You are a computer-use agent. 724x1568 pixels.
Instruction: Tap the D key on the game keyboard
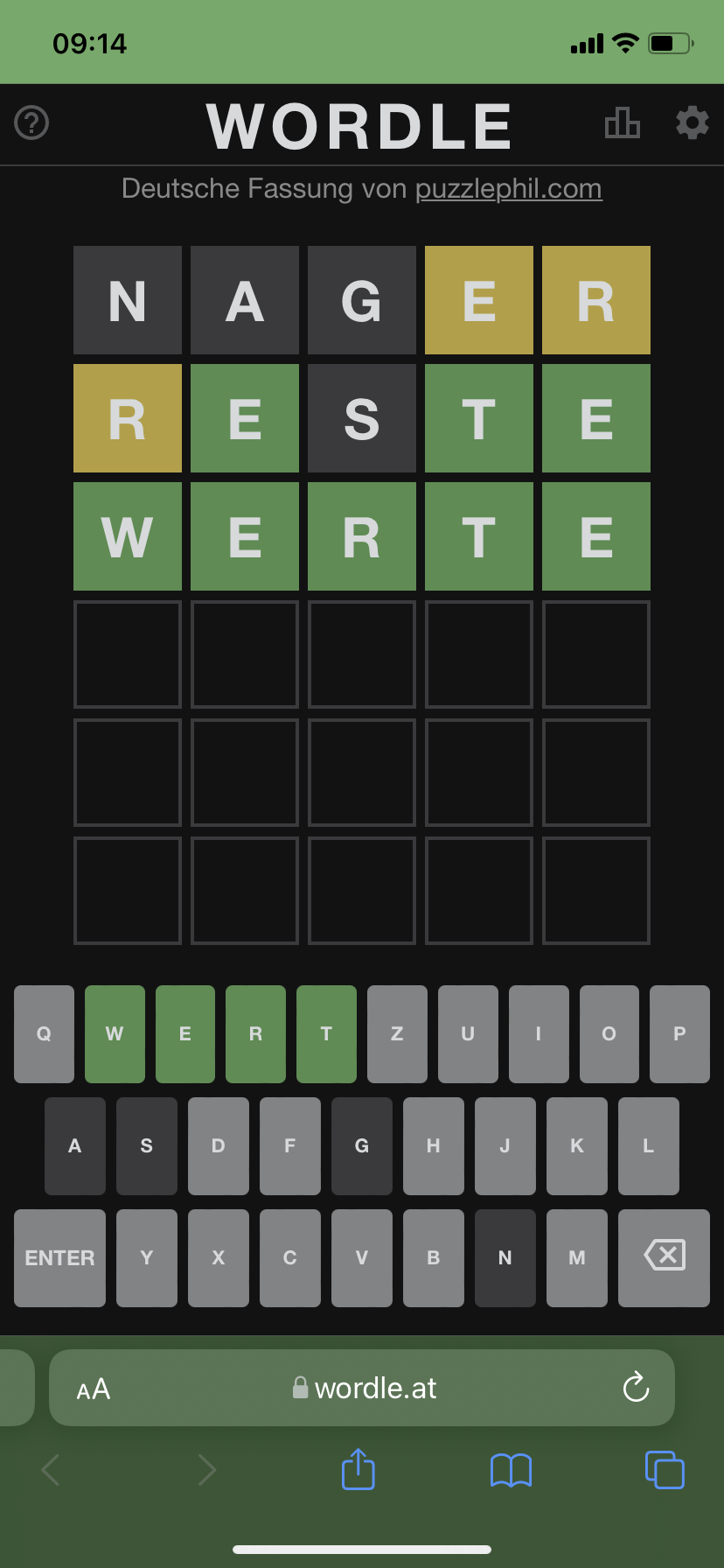219,1146
